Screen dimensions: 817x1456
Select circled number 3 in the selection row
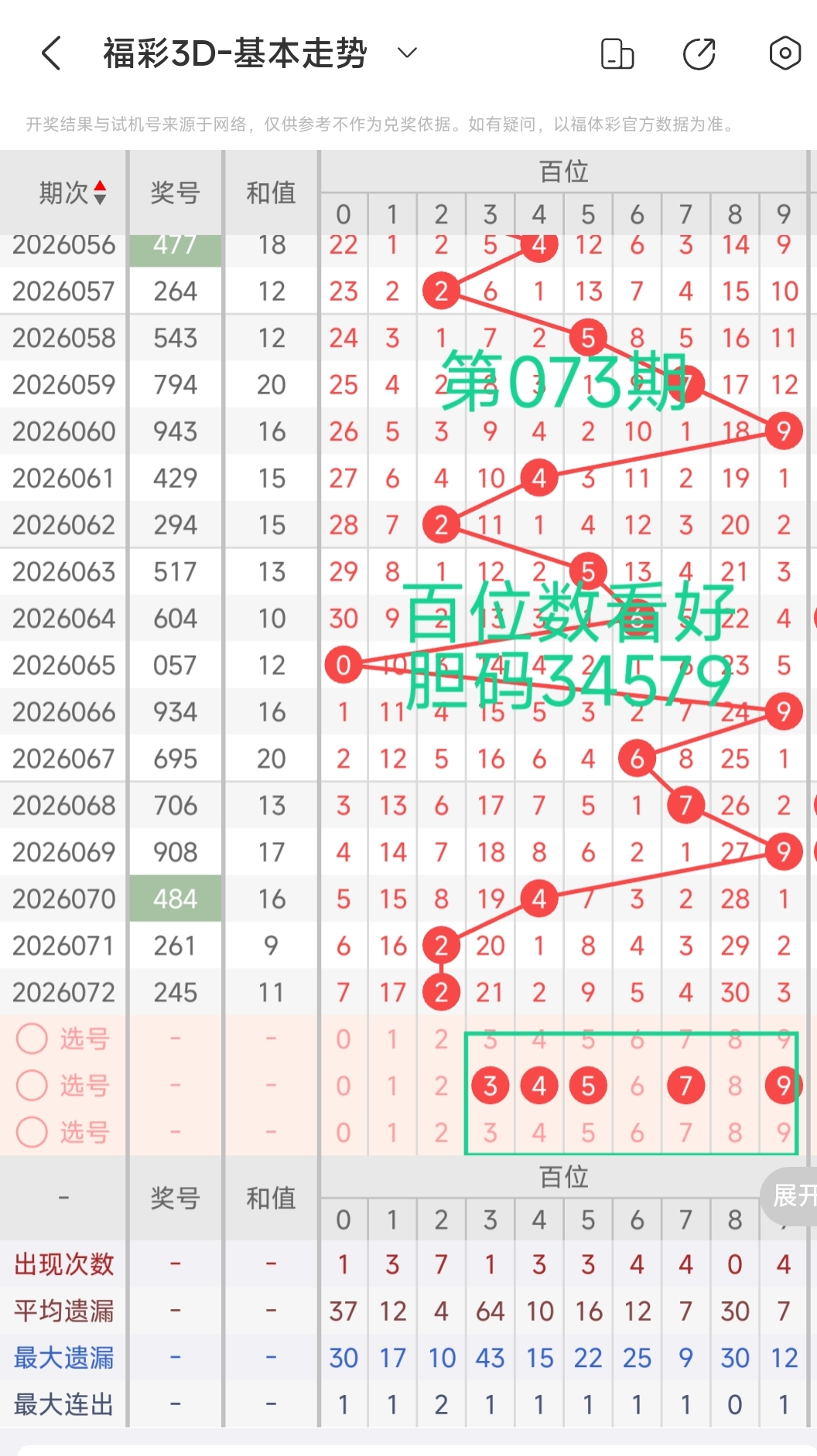pos(490,1086)
